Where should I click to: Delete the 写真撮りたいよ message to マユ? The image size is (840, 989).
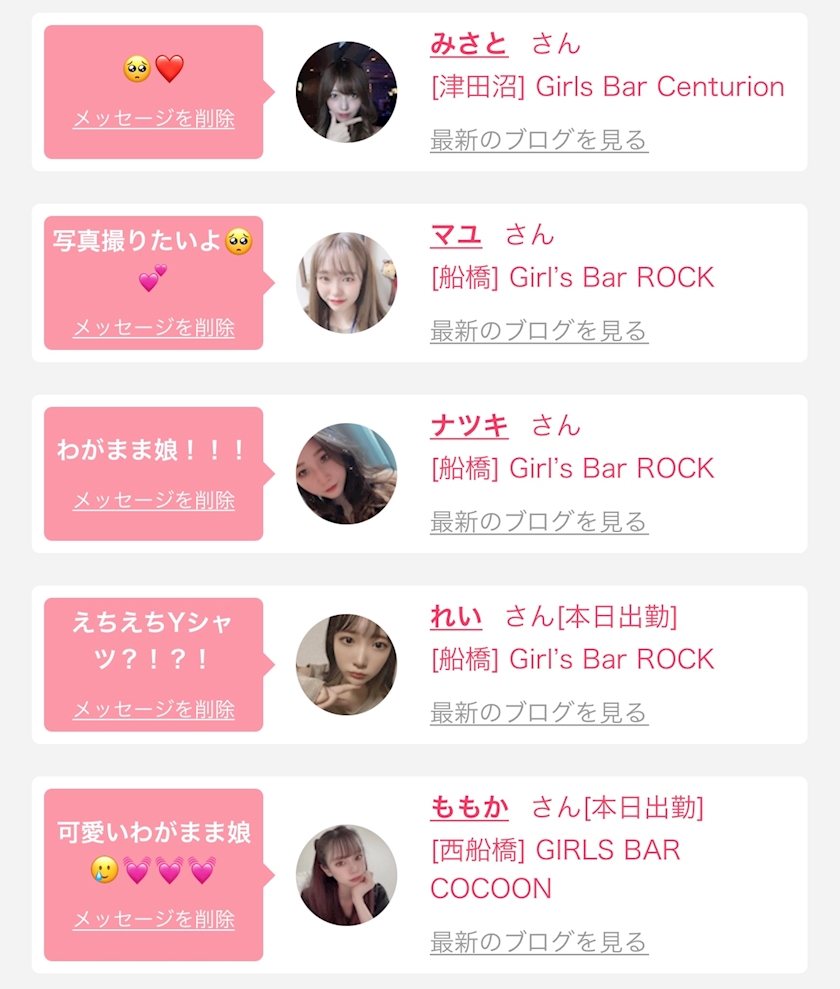click(154, 327)
